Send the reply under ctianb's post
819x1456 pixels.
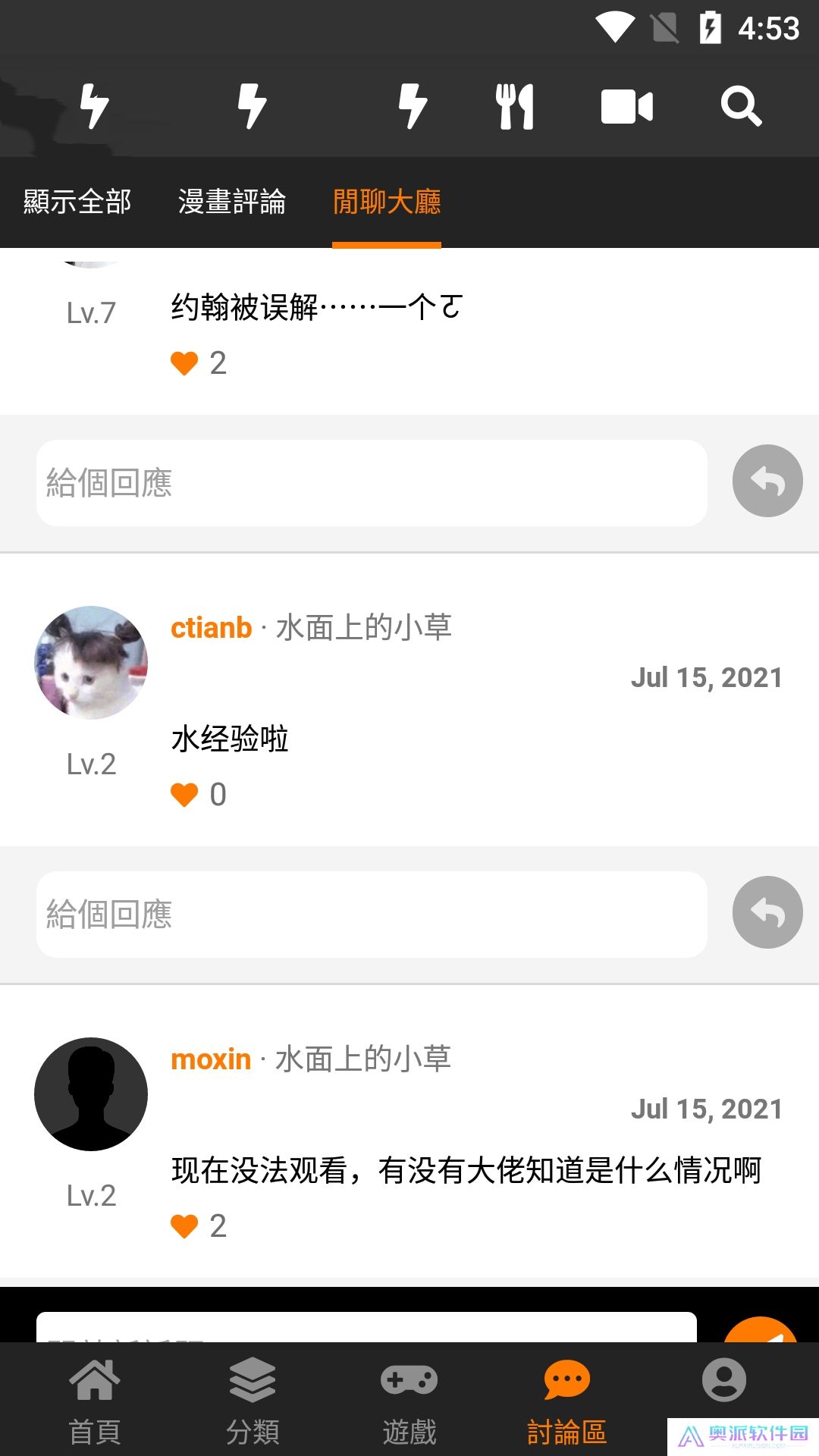point(767,912)
